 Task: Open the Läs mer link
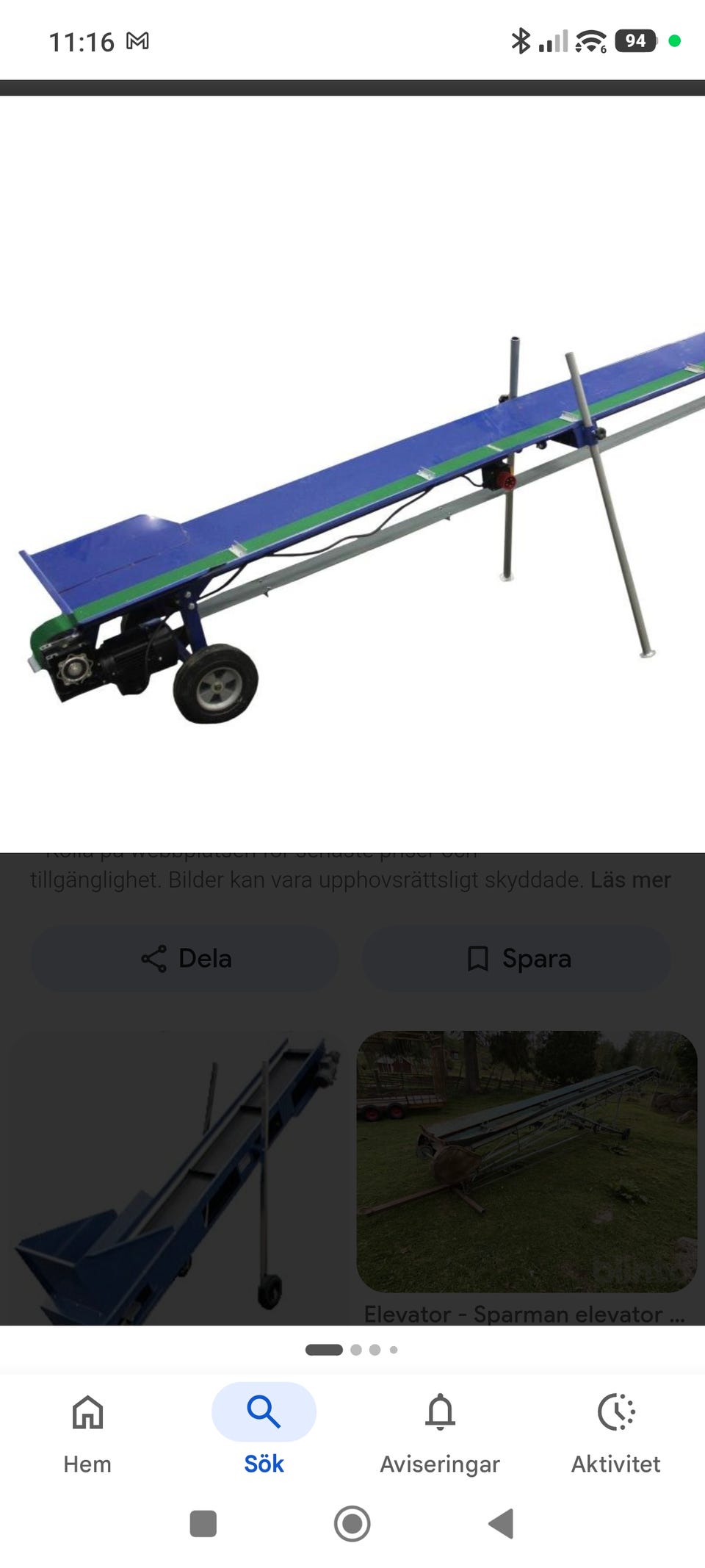631,880
